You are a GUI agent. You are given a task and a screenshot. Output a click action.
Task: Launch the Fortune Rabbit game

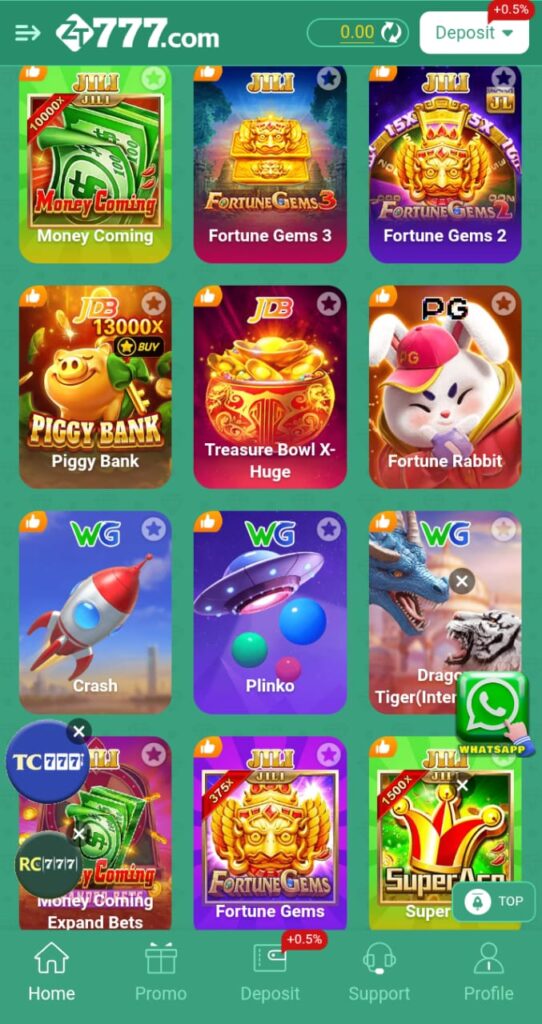click(x=445, y=387)
